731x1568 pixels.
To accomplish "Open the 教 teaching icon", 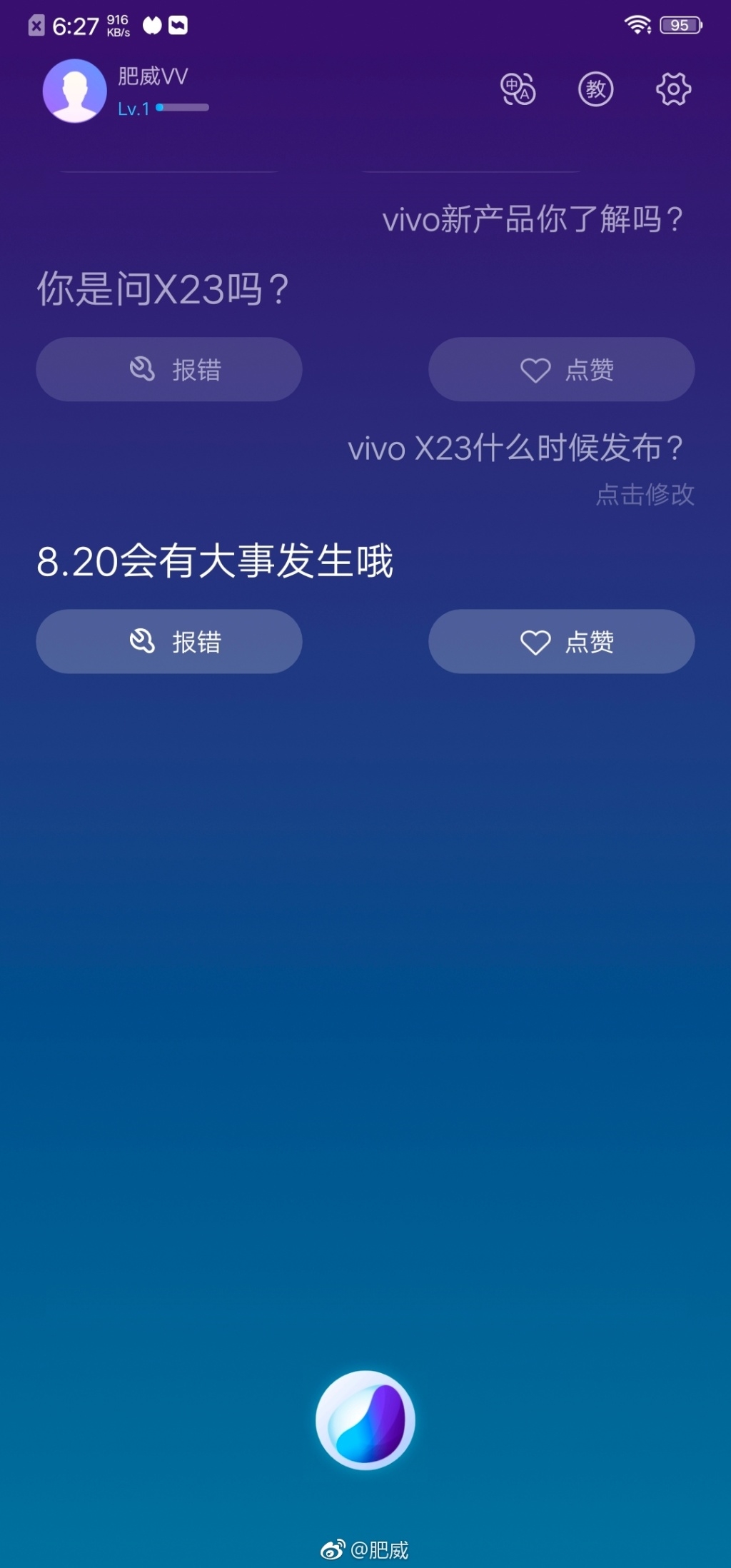I will pos(595,89).
